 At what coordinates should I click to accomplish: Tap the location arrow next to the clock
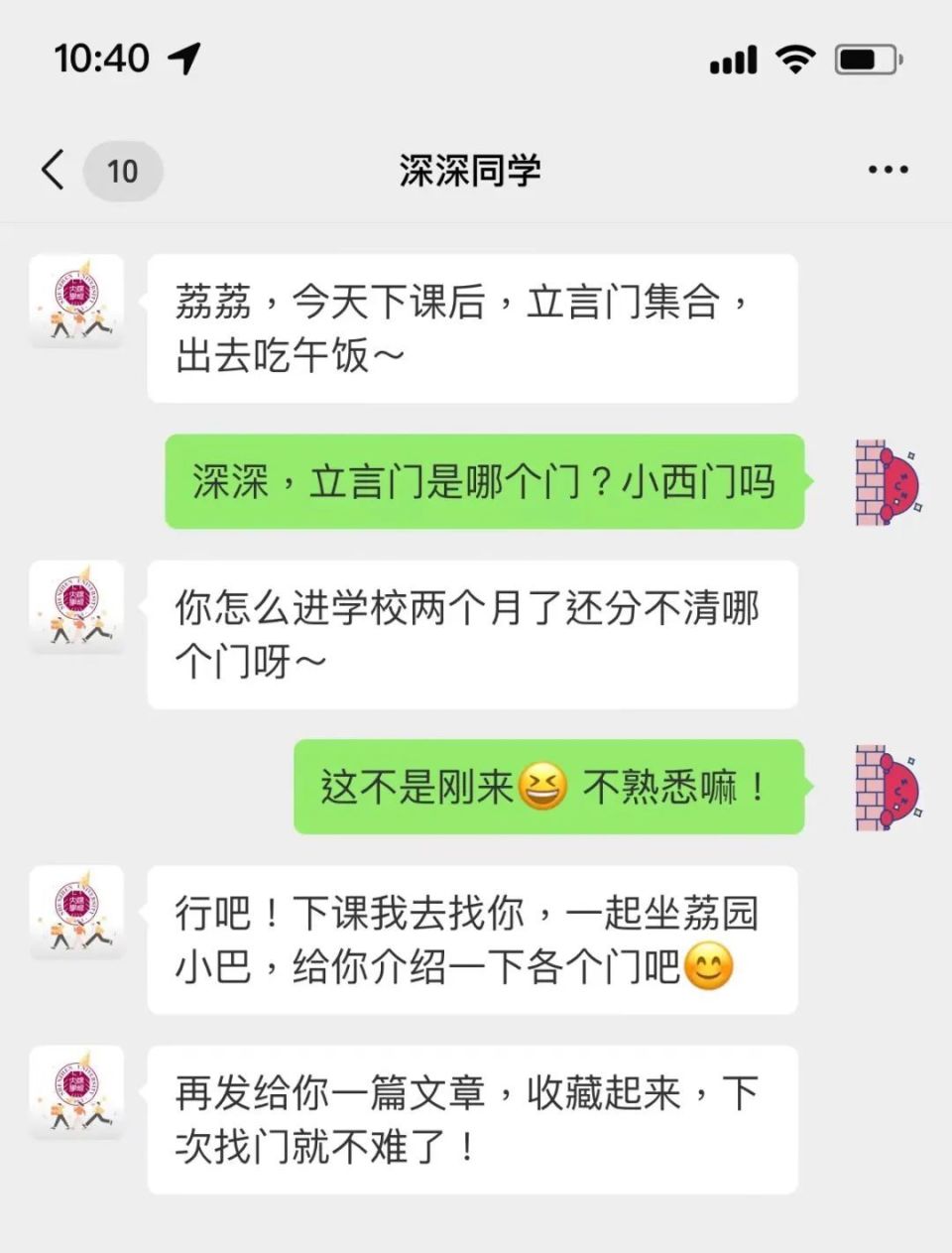[x=184, y=59]
